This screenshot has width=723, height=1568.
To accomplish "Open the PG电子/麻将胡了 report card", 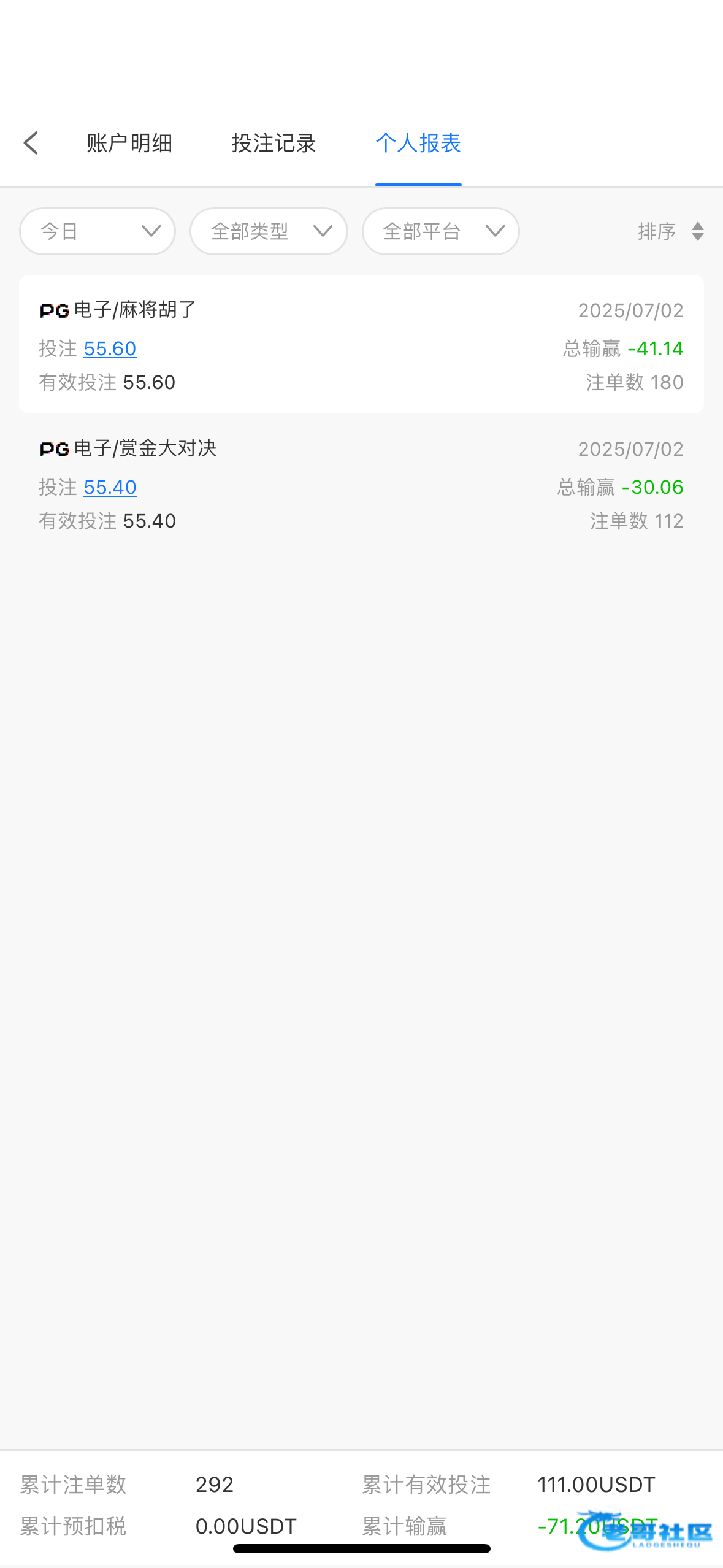I will [361, 344].
